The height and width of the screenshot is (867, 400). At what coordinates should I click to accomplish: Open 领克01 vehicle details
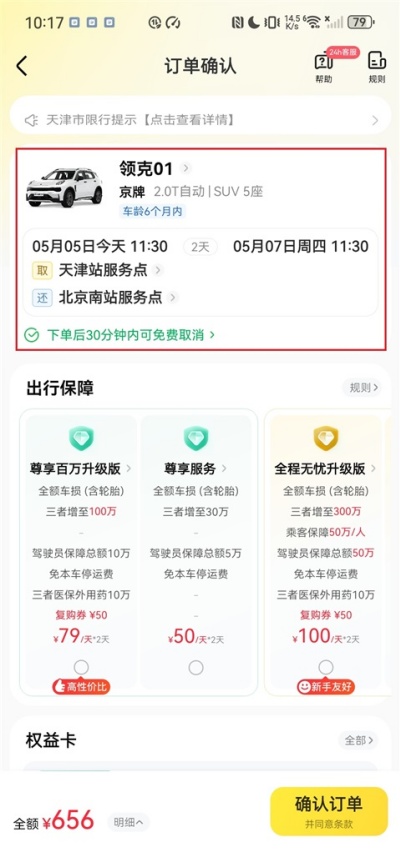[x=154, y=168]
